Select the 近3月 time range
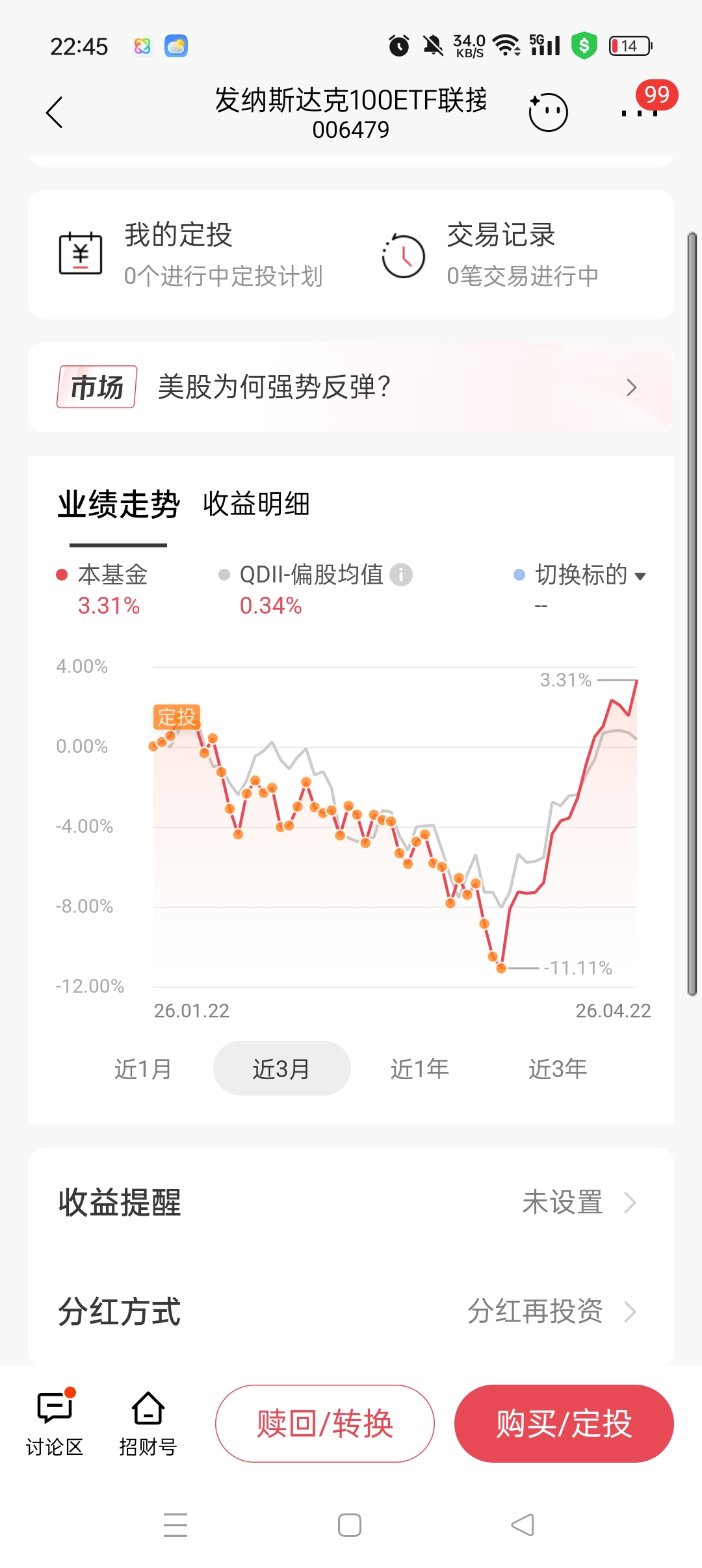 click(x=281, y=1069)
